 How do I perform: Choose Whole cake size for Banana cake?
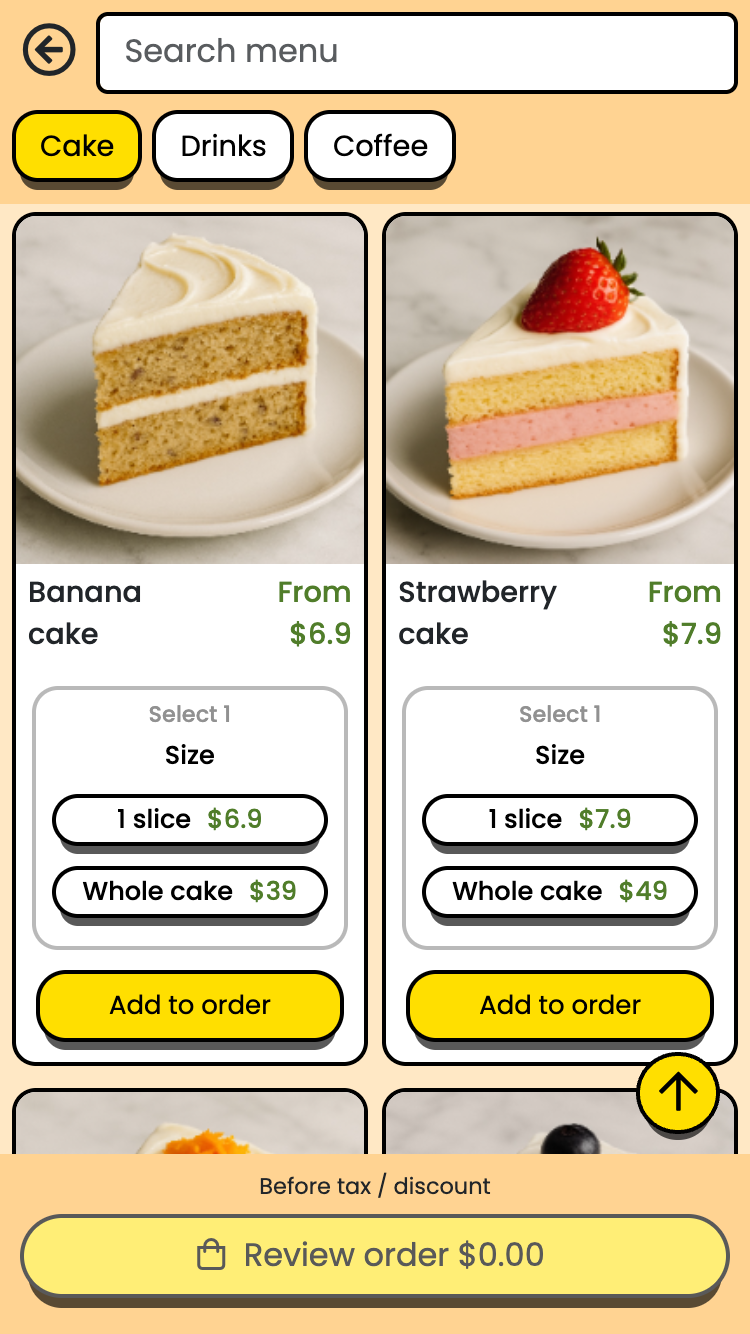pos(190,891)
